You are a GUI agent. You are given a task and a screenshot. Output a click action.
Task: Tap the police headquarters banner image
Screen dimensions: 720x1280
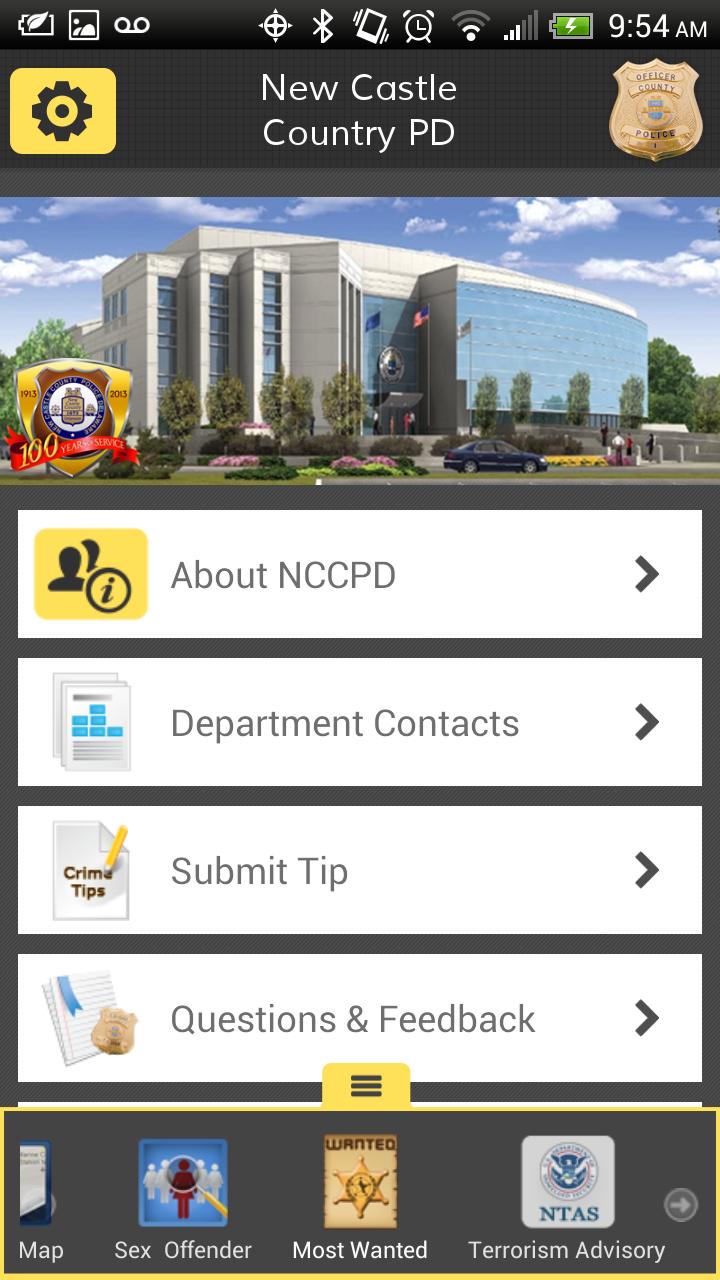pyautogui.click(x=360, y=340)
